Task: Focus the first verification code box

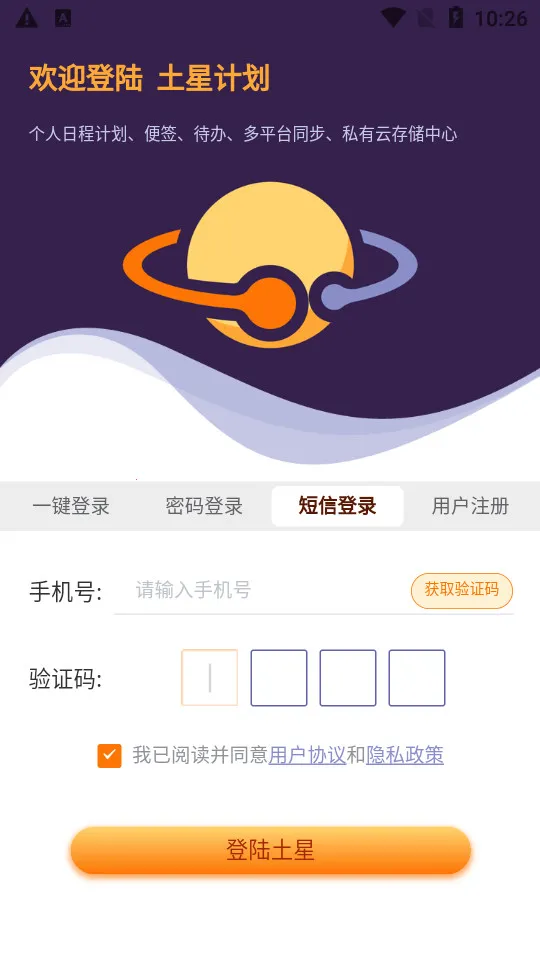Action: (209, 678)
